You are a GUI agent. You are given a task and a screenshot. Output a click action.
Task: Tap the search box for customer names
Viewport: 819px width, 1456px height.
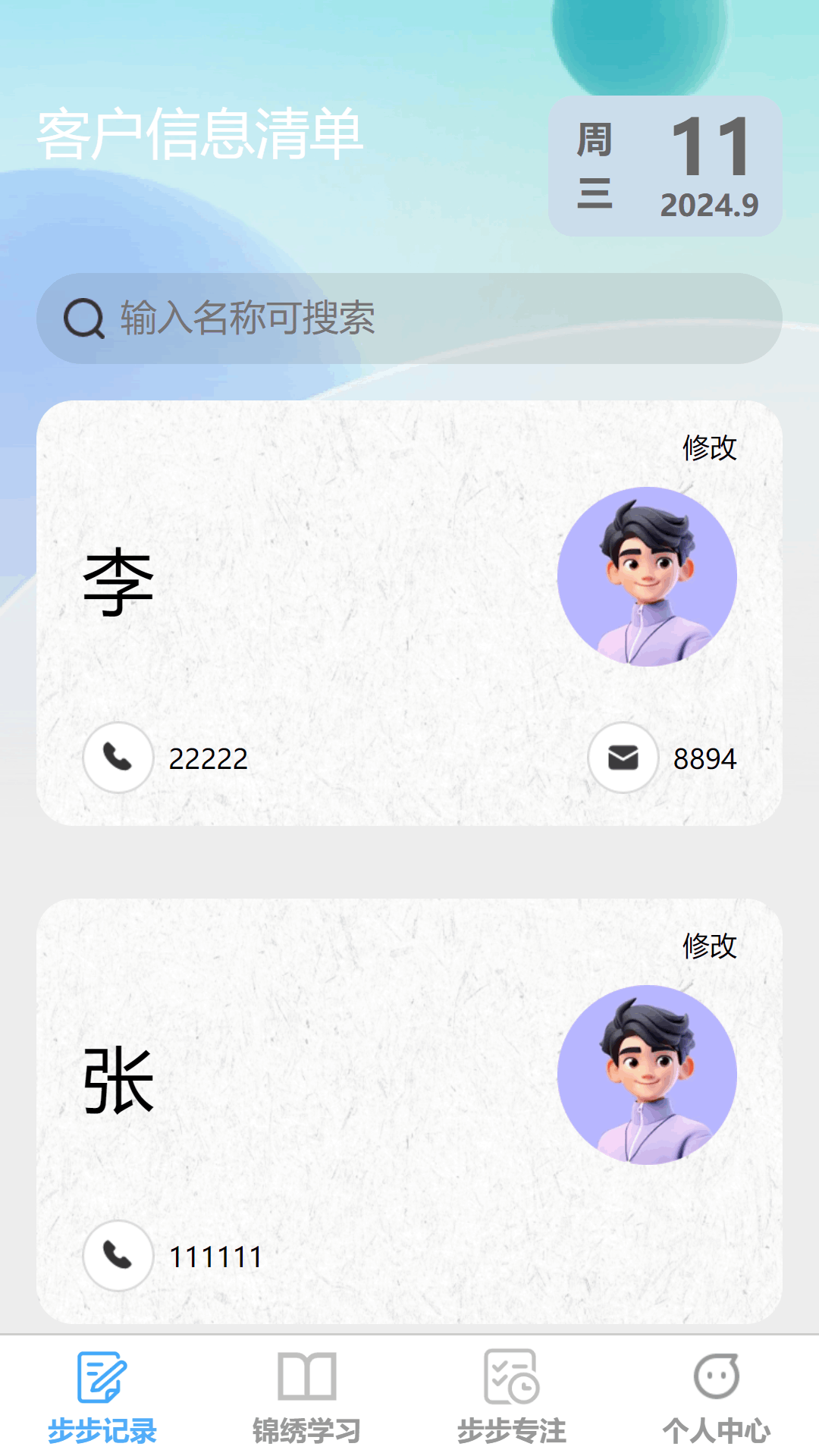[x=409, y=318]
